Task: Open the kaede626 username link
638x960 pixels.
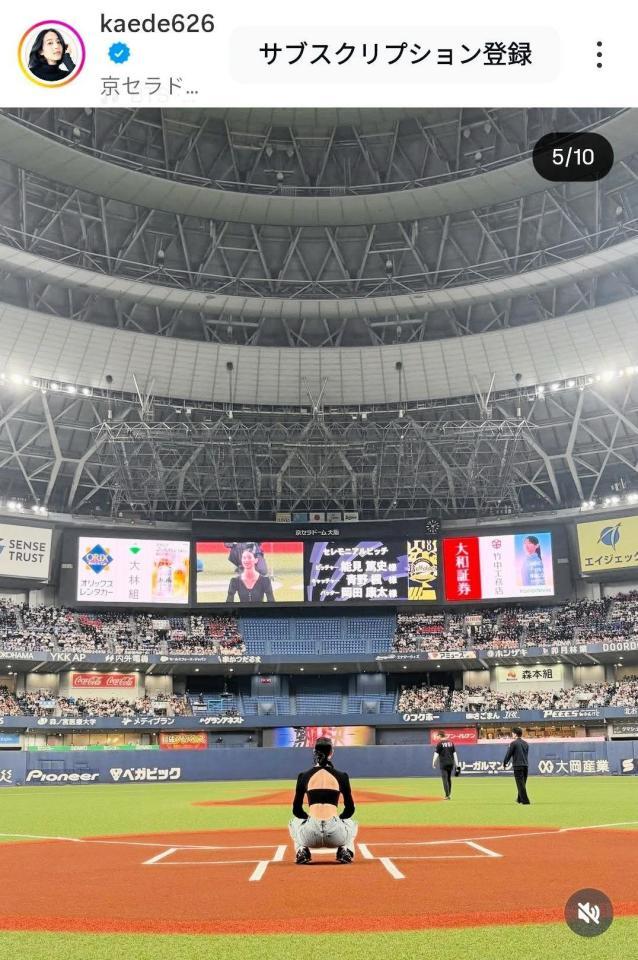Action: 157,23
